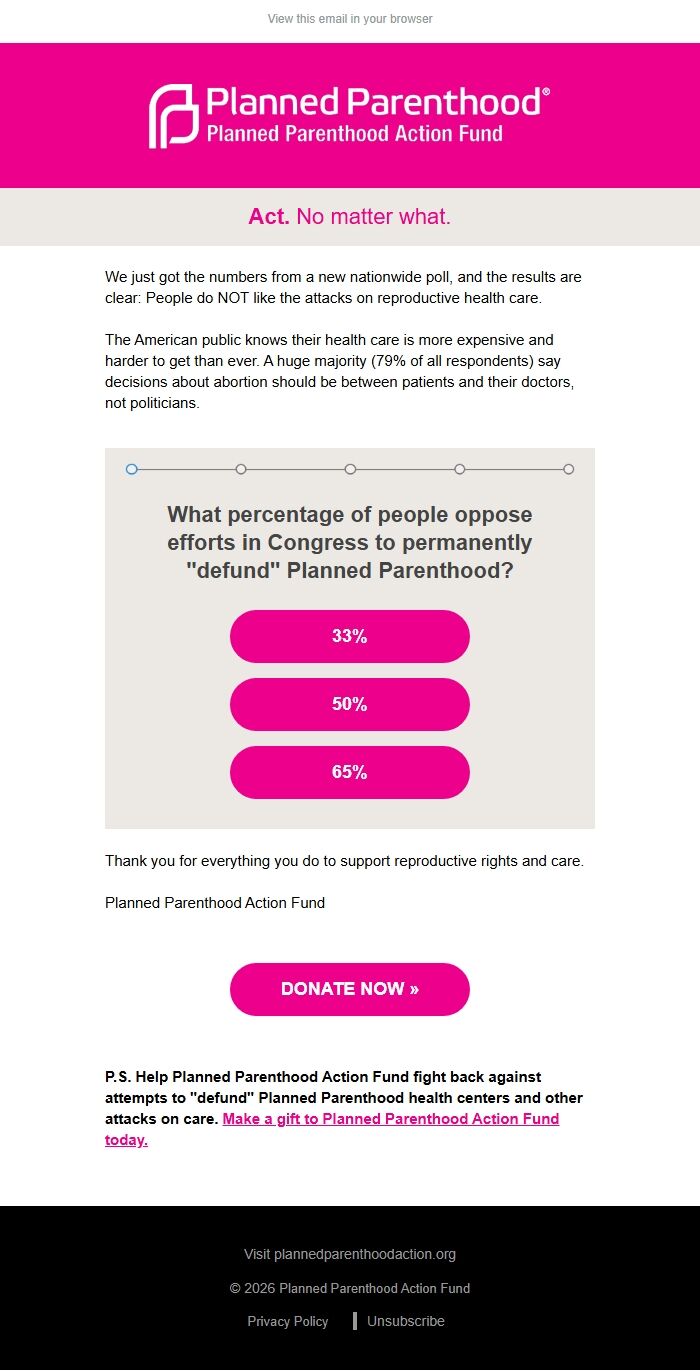Viewport: 700px width, 1371px height.
Task: Tap the DONATE NOW button
Action: (350, 989)
